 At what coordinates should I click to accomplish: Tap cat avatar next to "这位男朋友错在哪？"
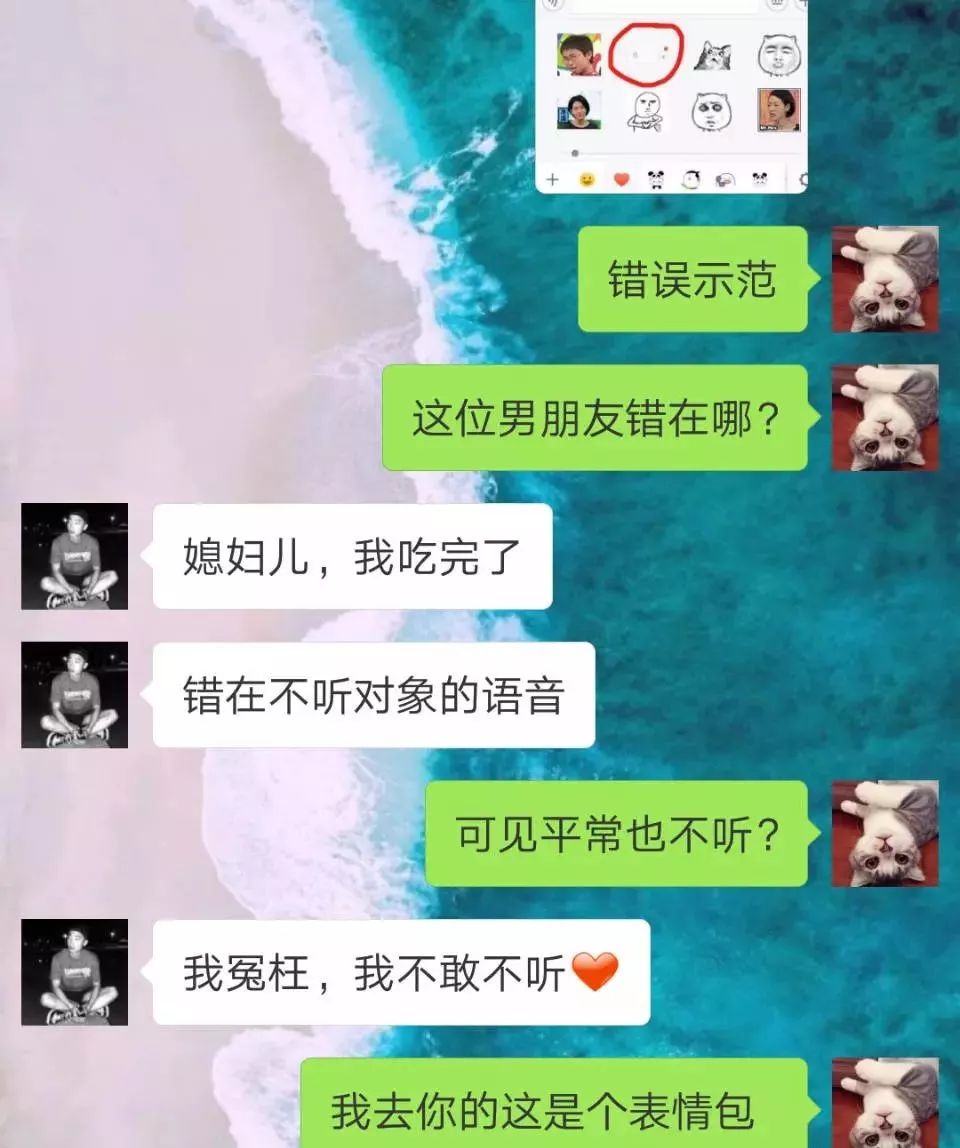pyautogui.click(x=885, y=417)
